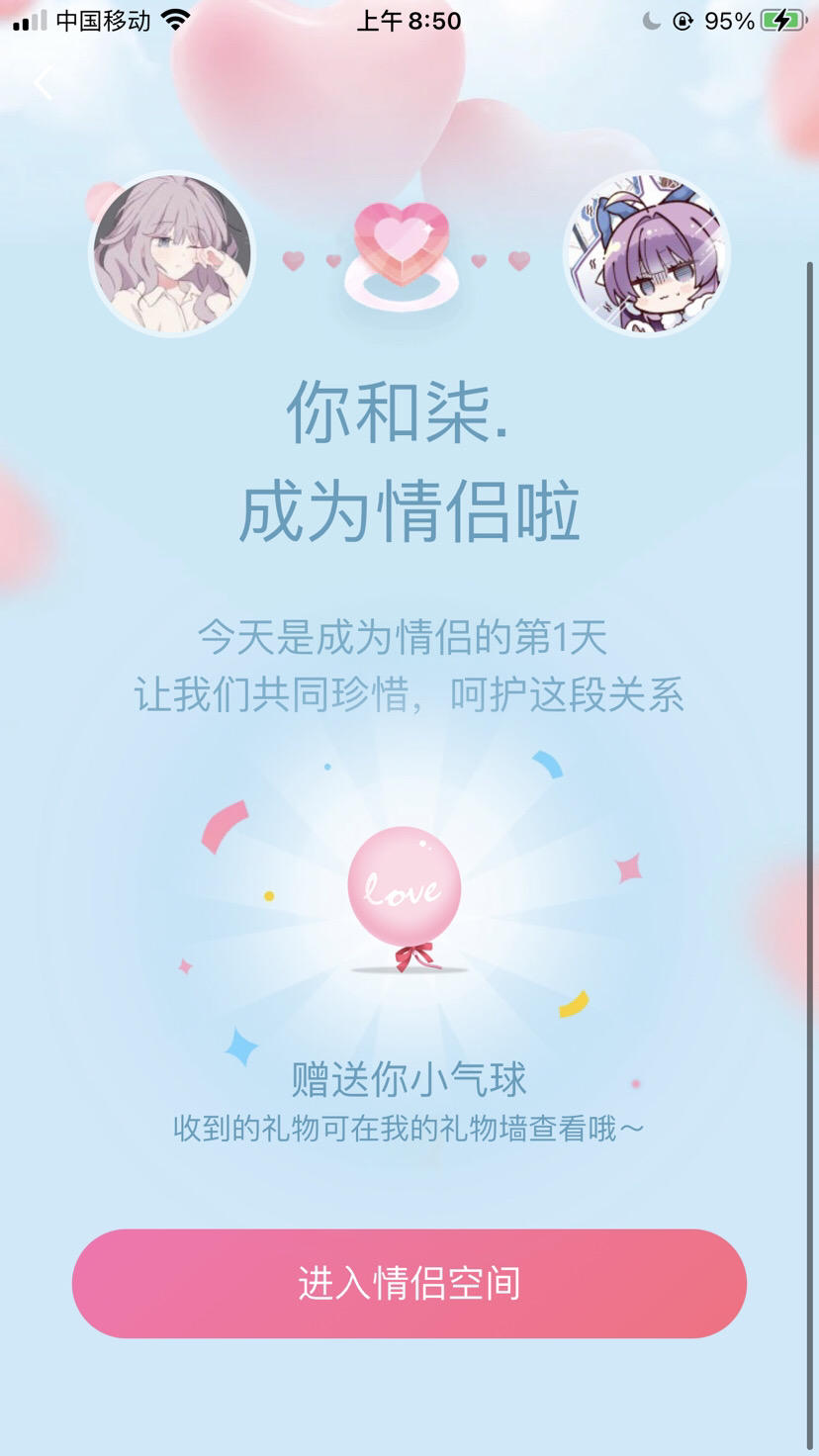Open 柒.'s avatar on the right

click(648, 253)
